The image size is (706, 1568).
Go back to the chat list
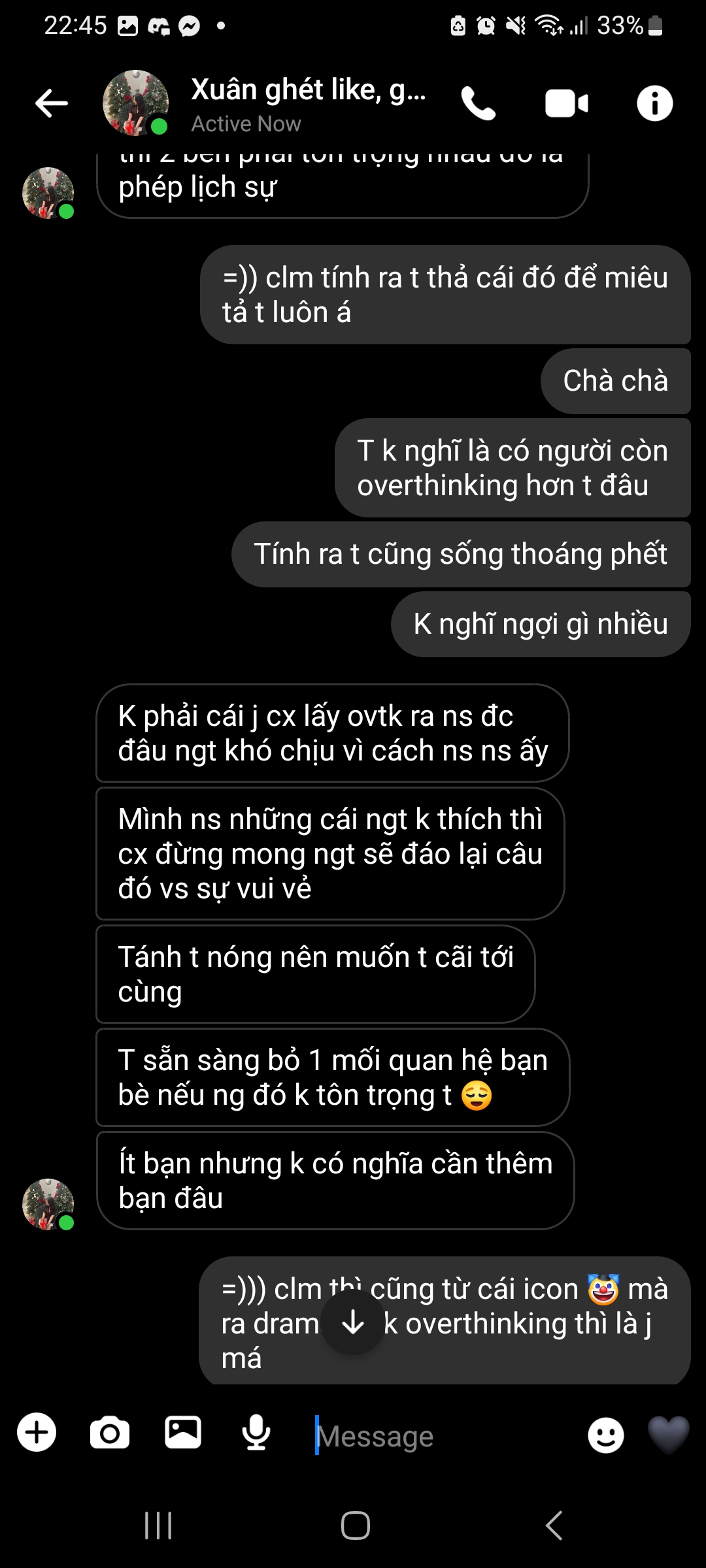coord(52,103)
